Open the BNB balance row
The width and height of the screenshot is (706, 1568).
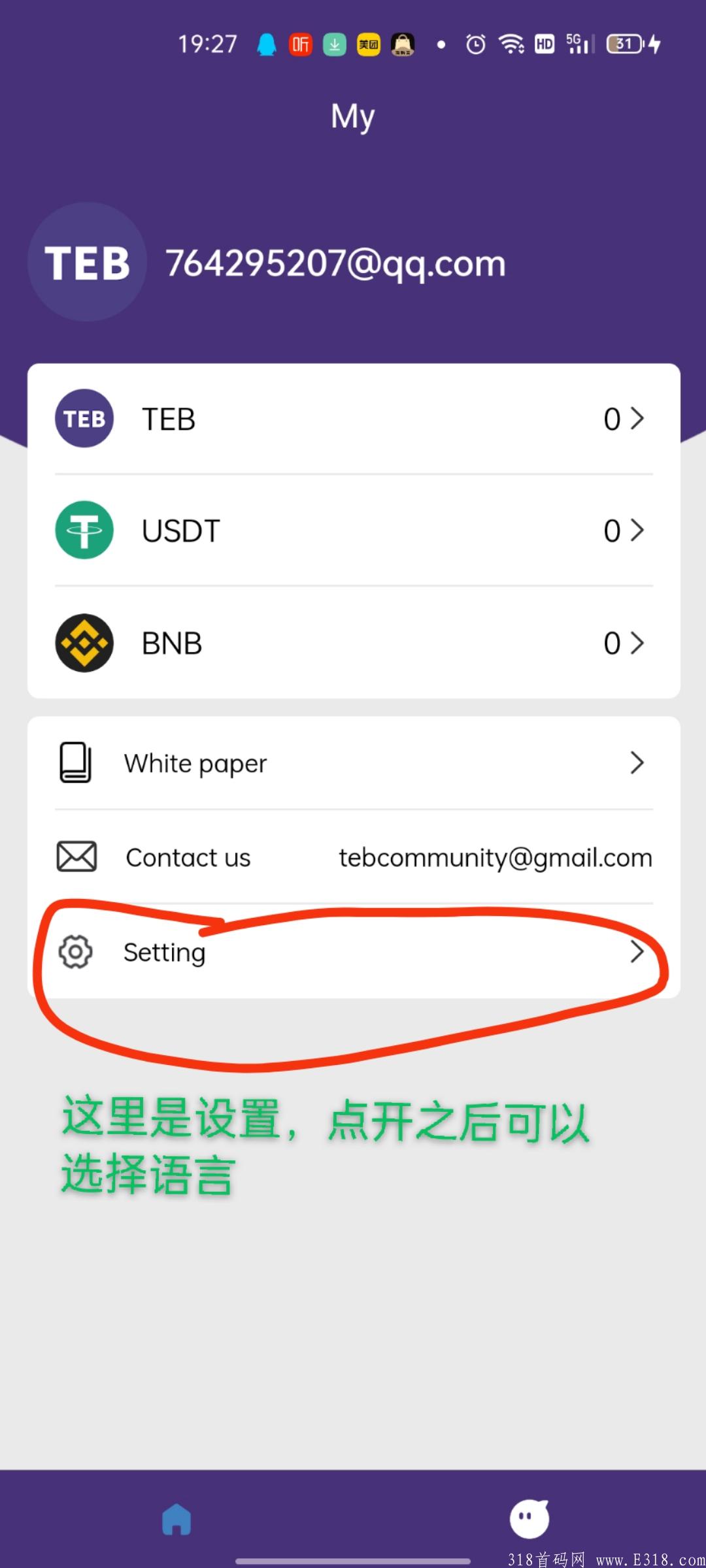[353, 643]
